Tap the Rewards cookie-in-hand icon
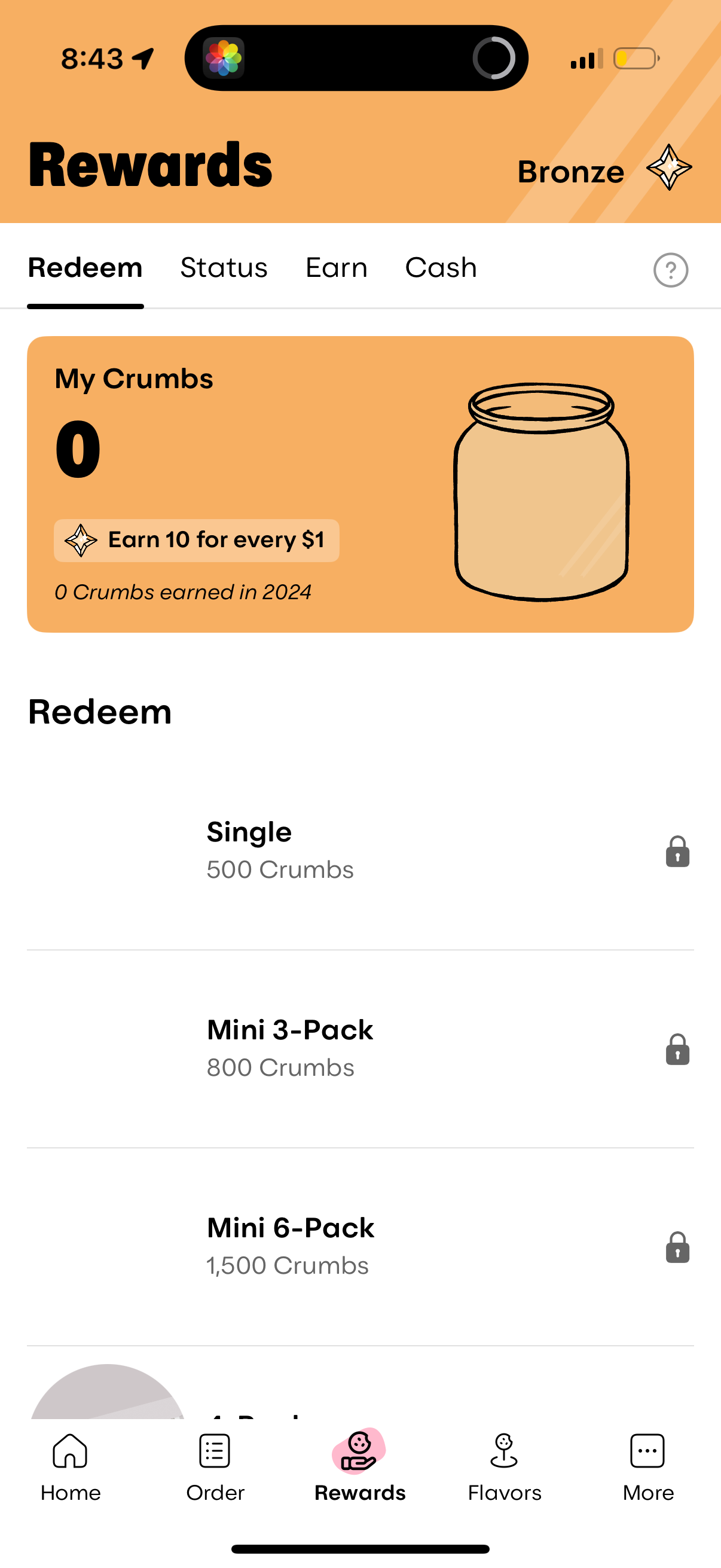The height and width of the screenshot is (1568, 721). tap(359, 1452)
